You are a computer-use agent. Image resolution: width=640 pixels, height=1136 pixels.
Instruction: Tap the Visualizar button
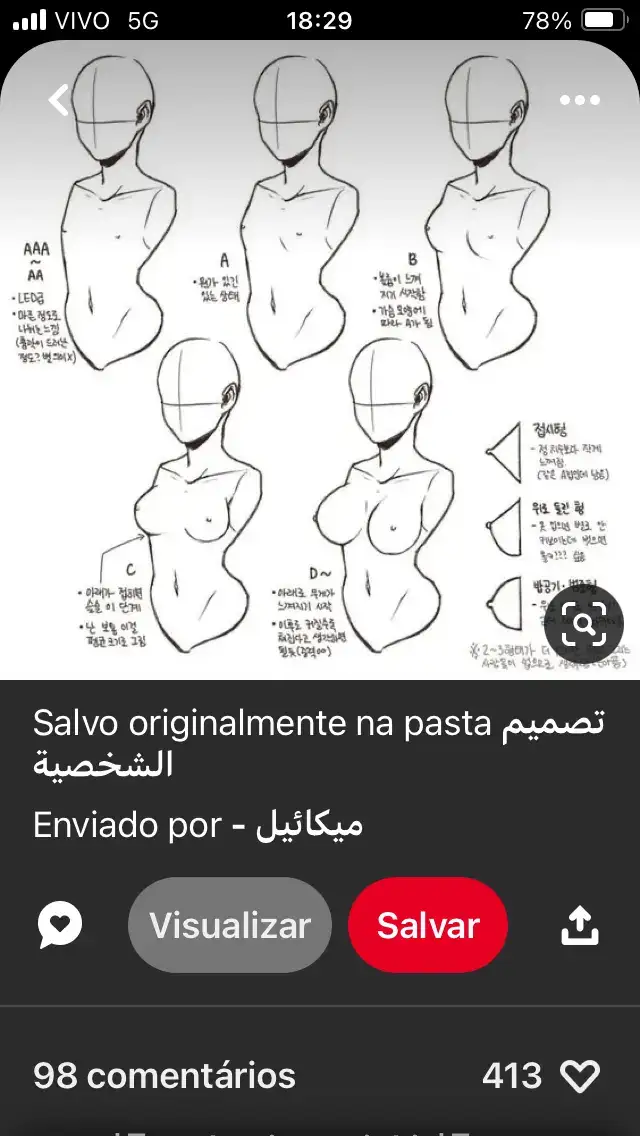230,925
